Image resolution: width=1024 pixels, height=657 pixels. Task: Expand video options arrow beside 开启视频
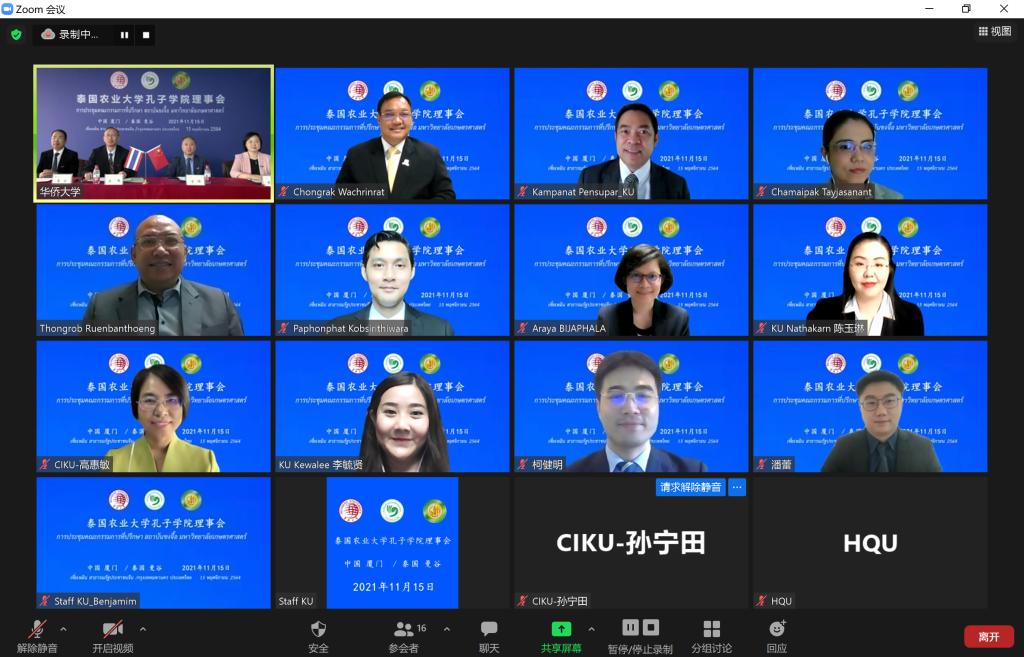point(143,629)
